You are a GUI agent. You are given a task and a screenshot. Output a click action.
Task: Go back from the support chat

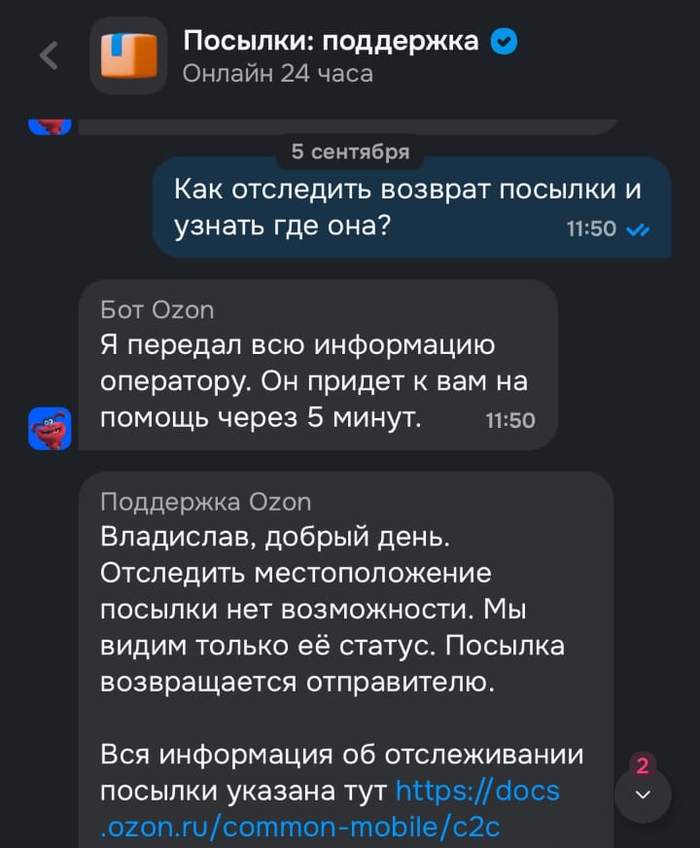click(48, 55)
